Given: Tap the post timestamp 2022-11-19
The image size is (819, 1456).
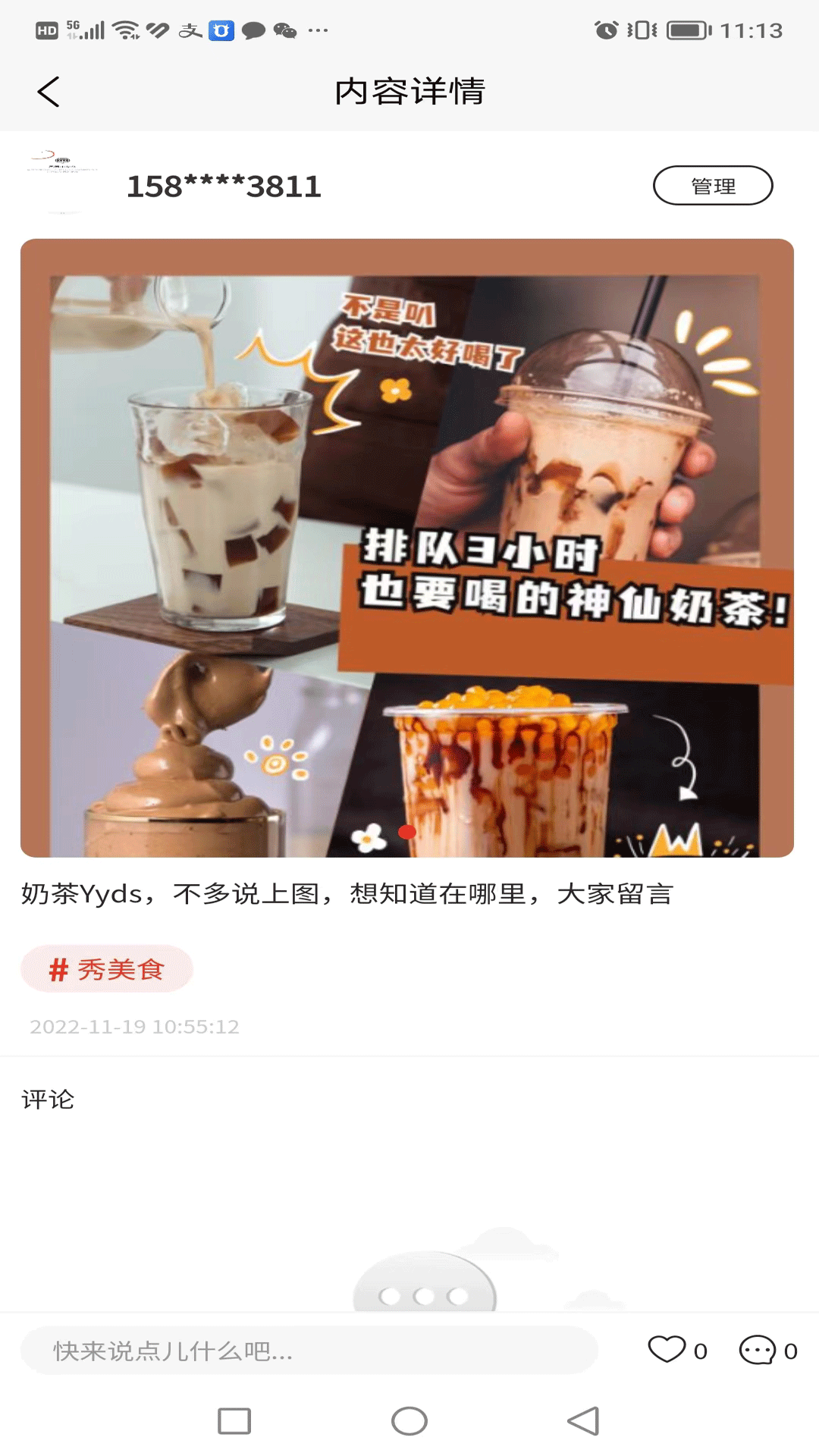Looking at the screenshot, I should click(134, 1028).
